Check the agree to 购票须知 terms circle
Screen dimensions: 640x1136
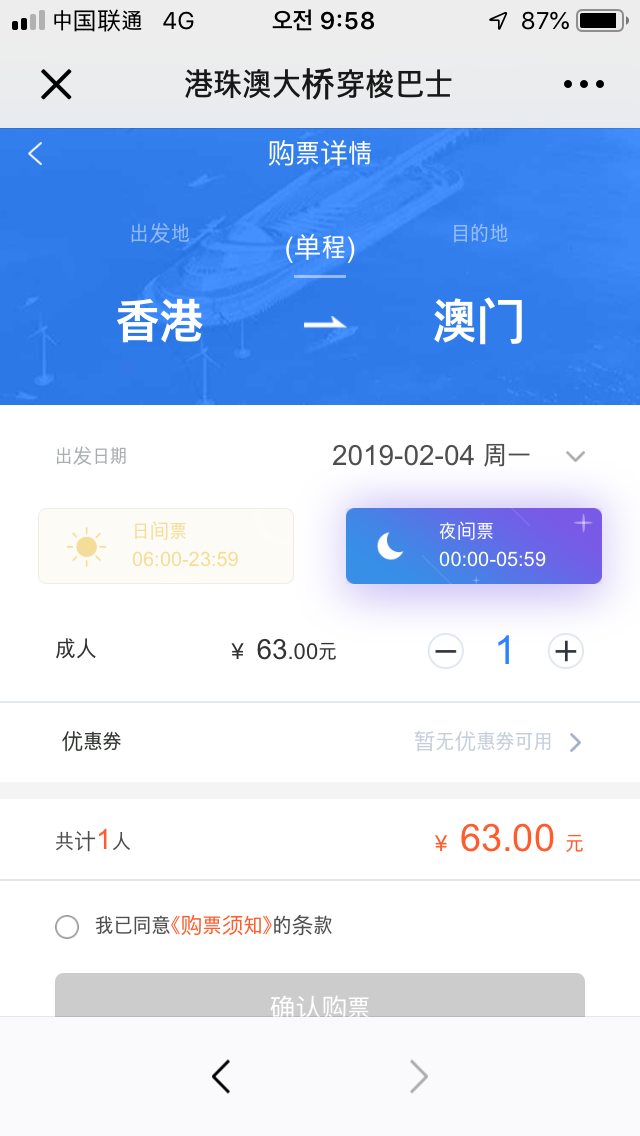[67, 927]
